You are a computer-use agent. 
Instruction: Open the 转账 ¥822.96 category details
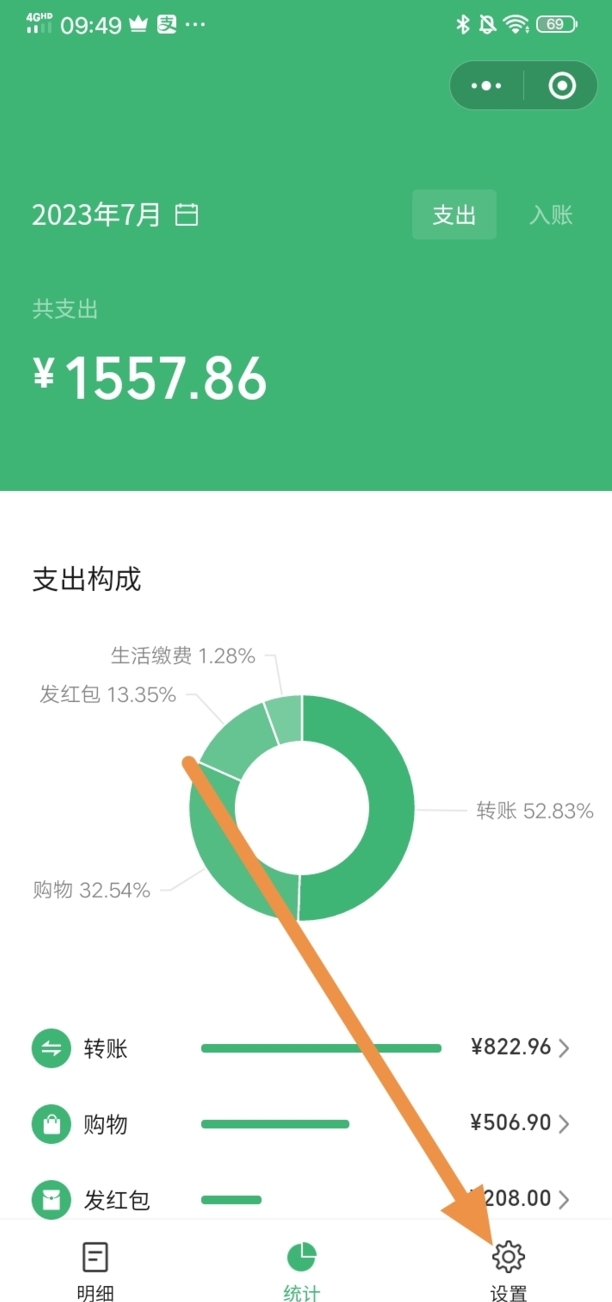[306, 1048]
